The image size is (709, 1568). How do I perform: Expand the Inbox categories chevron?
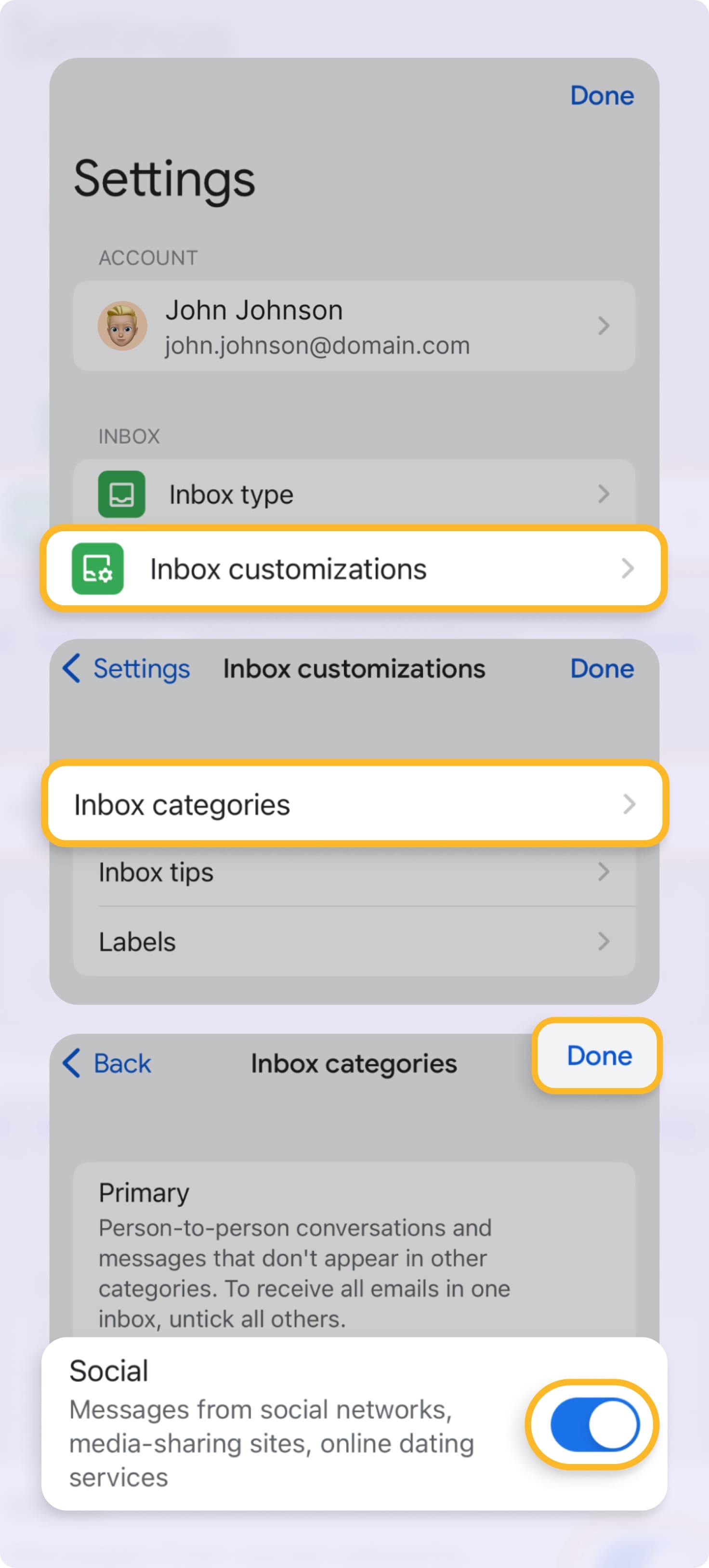pos(630,804)
